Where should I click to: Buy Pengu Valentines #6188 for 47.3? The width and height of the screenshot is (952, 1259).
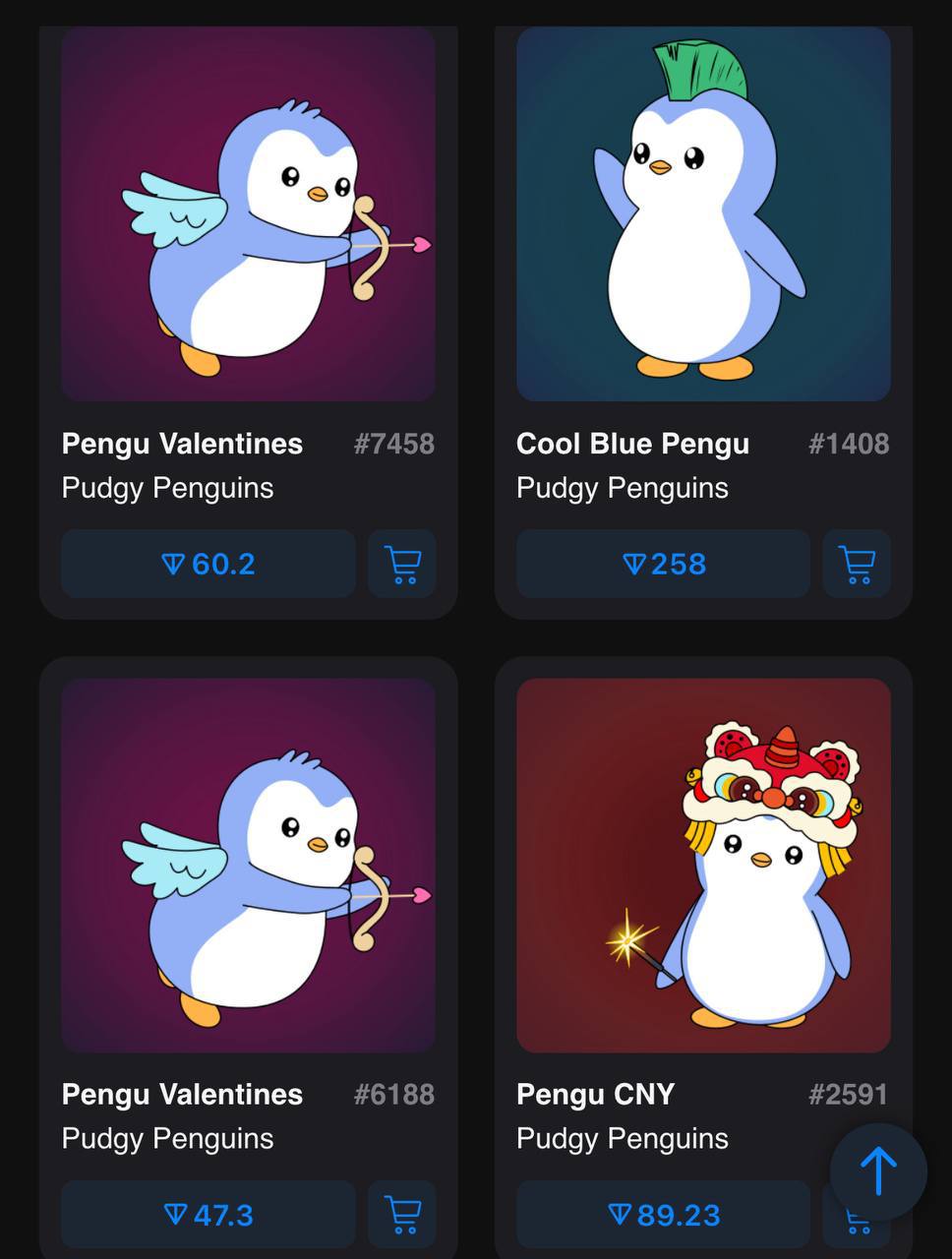point(208,1215)
